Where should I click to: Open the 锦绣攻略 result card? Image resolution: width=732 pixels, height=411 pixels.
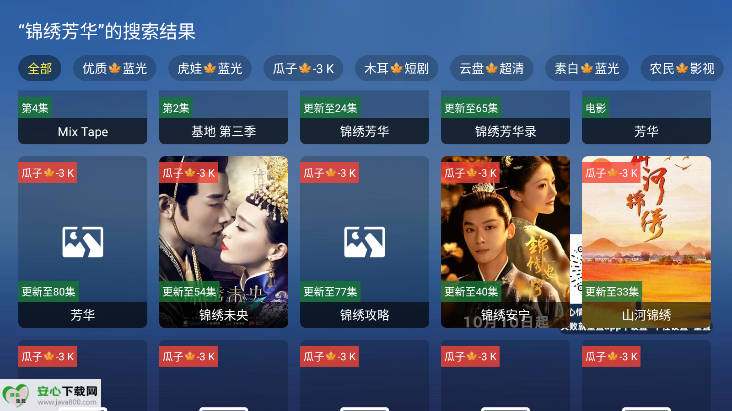pos(364,241)
